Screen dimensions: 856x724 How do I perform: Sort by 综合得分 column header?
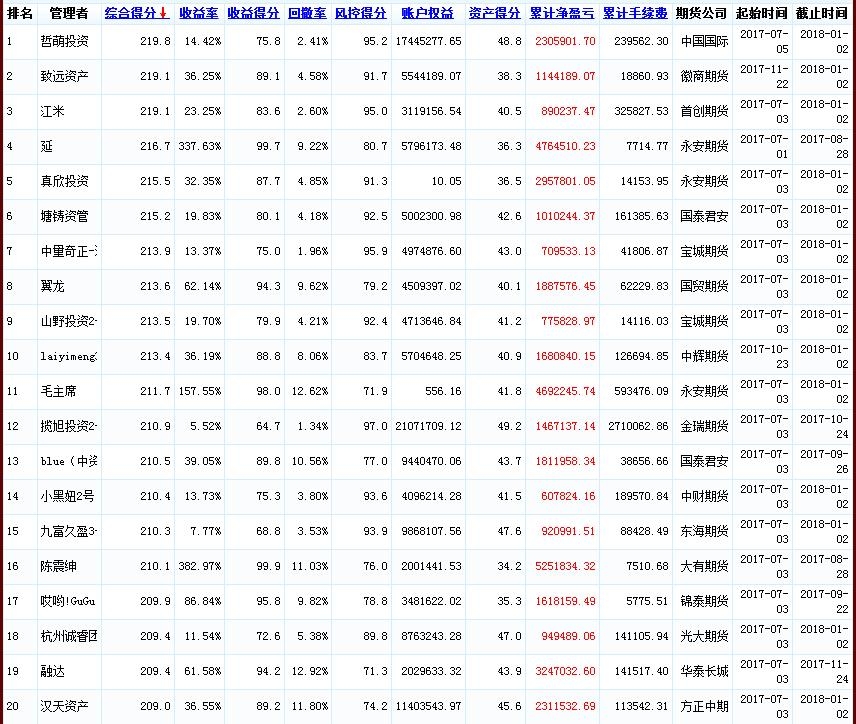coord(131,13)
